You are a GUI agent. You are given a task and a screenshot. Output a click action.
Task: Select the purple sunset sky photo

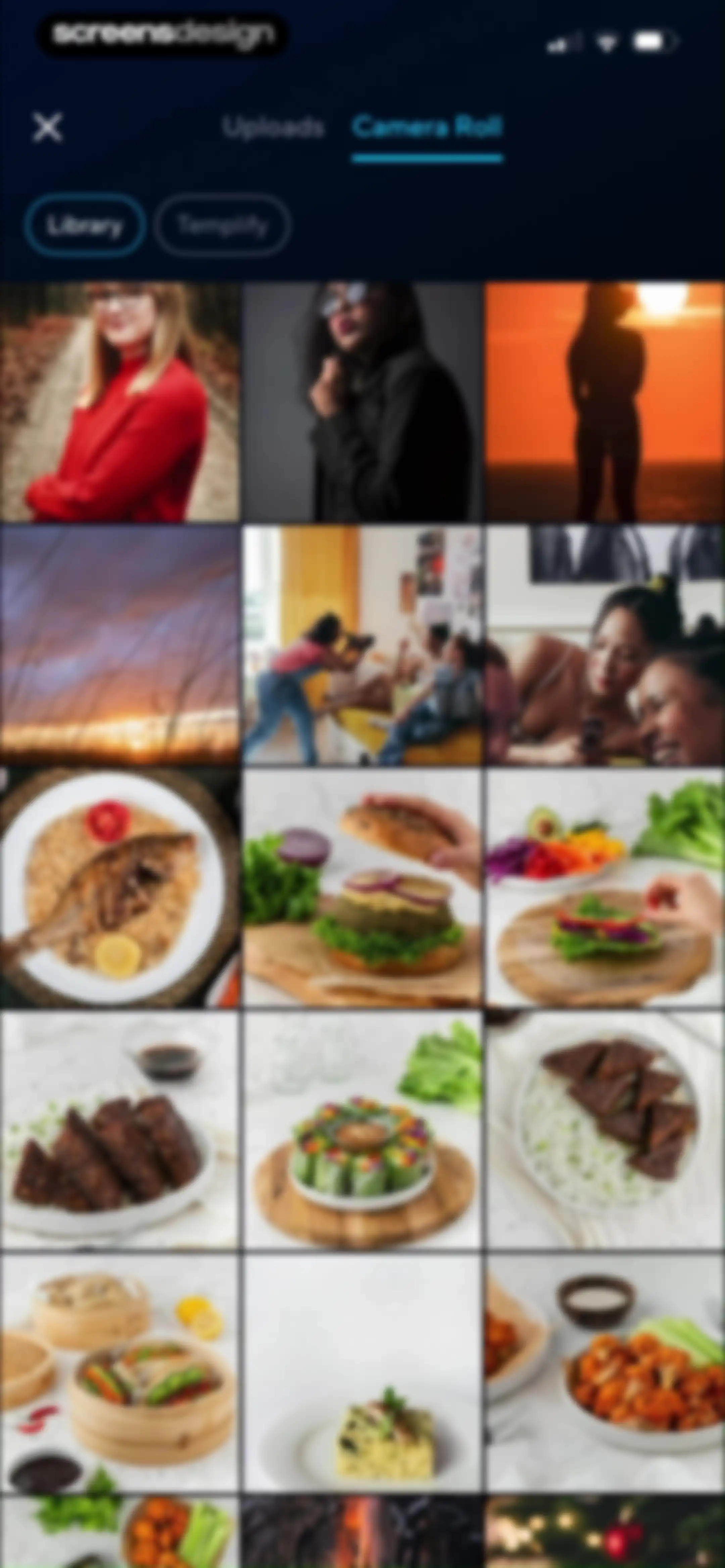(x=119, y=645)
